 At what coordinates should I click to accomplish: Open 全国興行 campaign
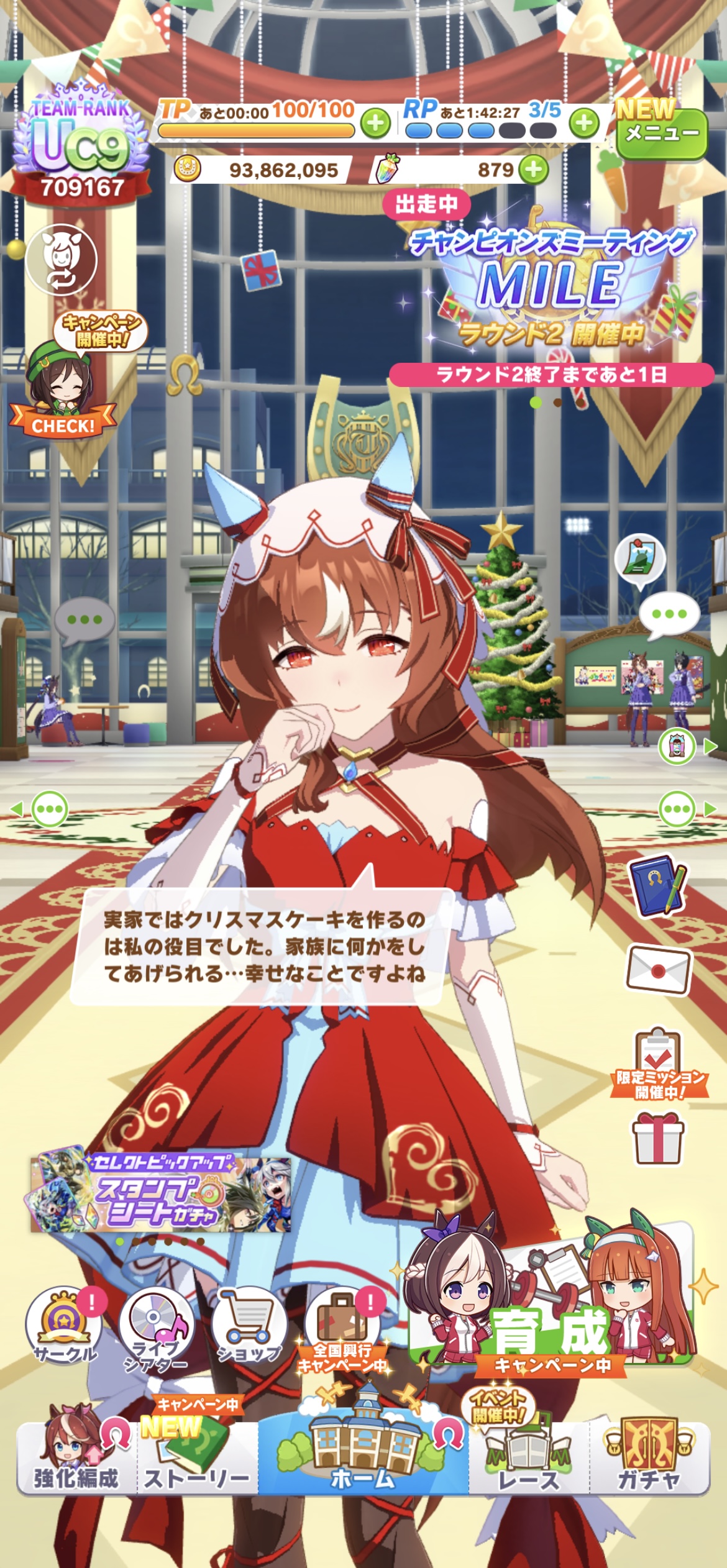(342, 1329)
